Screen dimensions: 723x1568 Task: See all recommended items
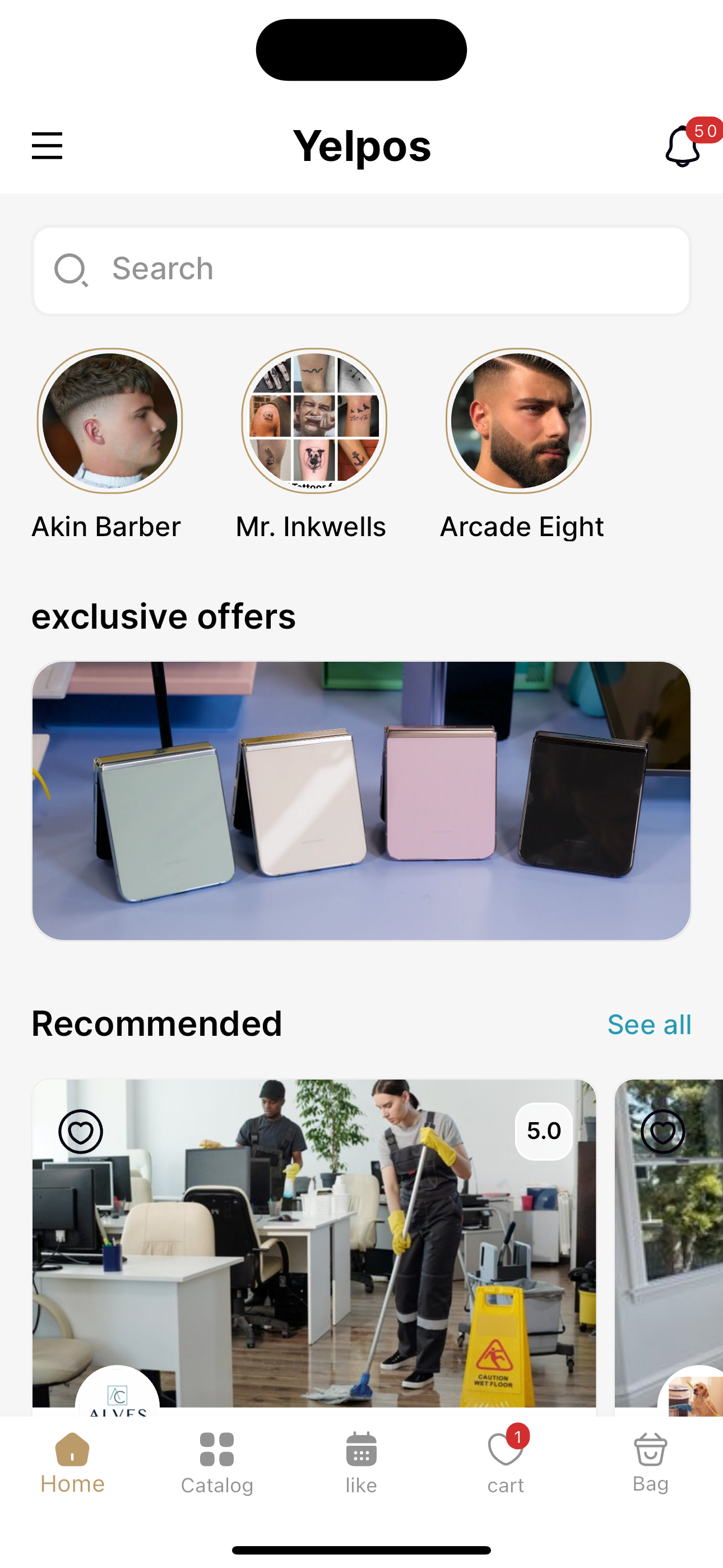point(649,1025)
